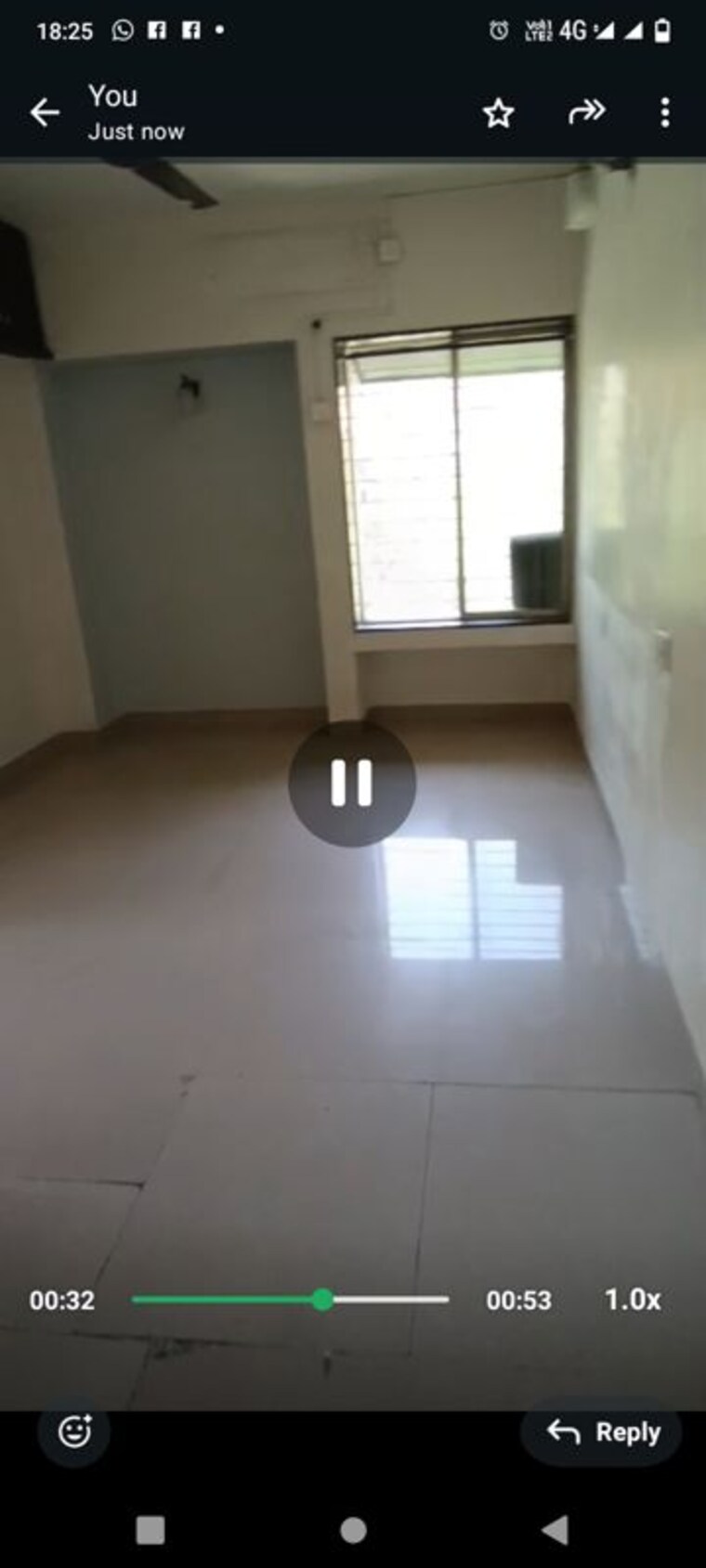Tap the video seek bar

tap(290, 1300)
